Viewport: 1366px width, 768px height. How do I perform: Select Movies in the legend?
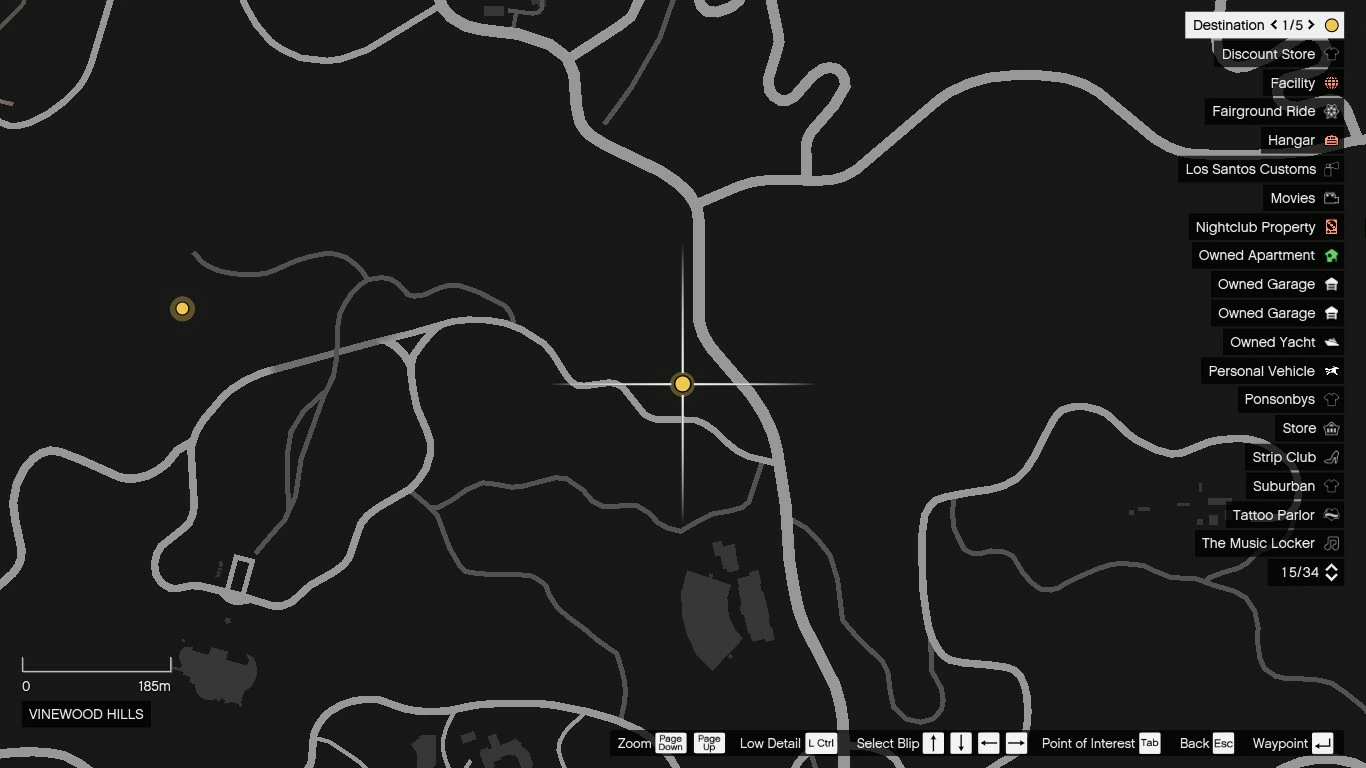click(x=1303, y=198)
